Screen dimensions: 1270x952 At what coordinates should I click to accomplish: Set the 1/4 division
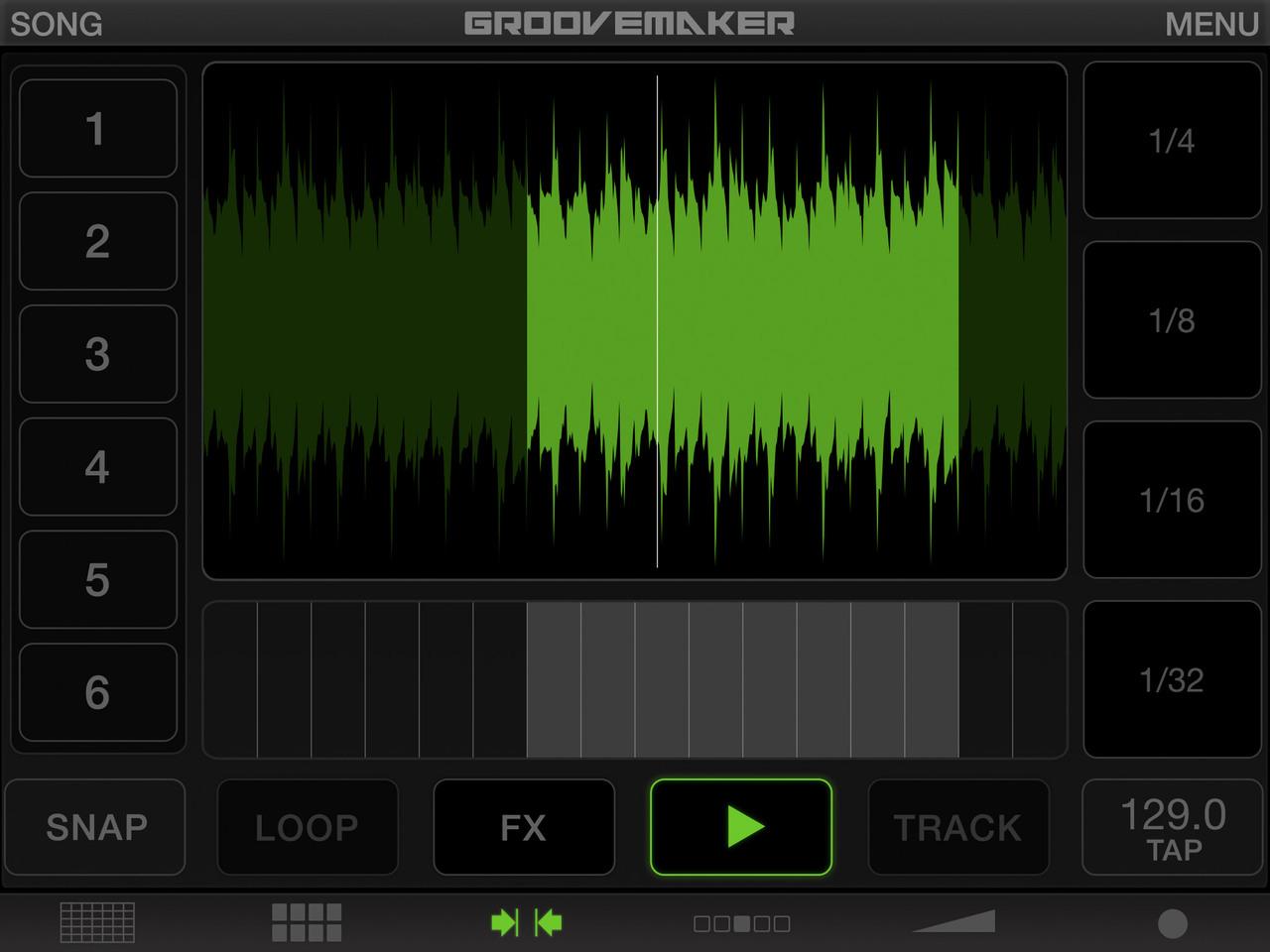(x=1172, y=141)
